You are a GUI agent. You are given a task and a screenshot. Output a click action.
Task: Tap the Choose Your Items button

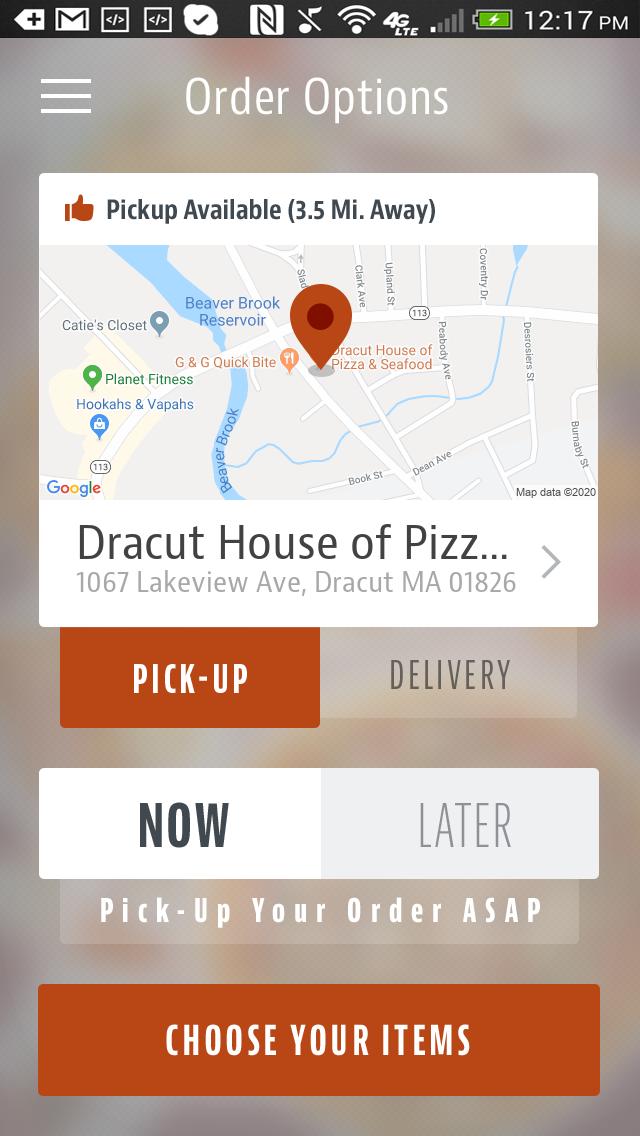[x=319, y=1040]
